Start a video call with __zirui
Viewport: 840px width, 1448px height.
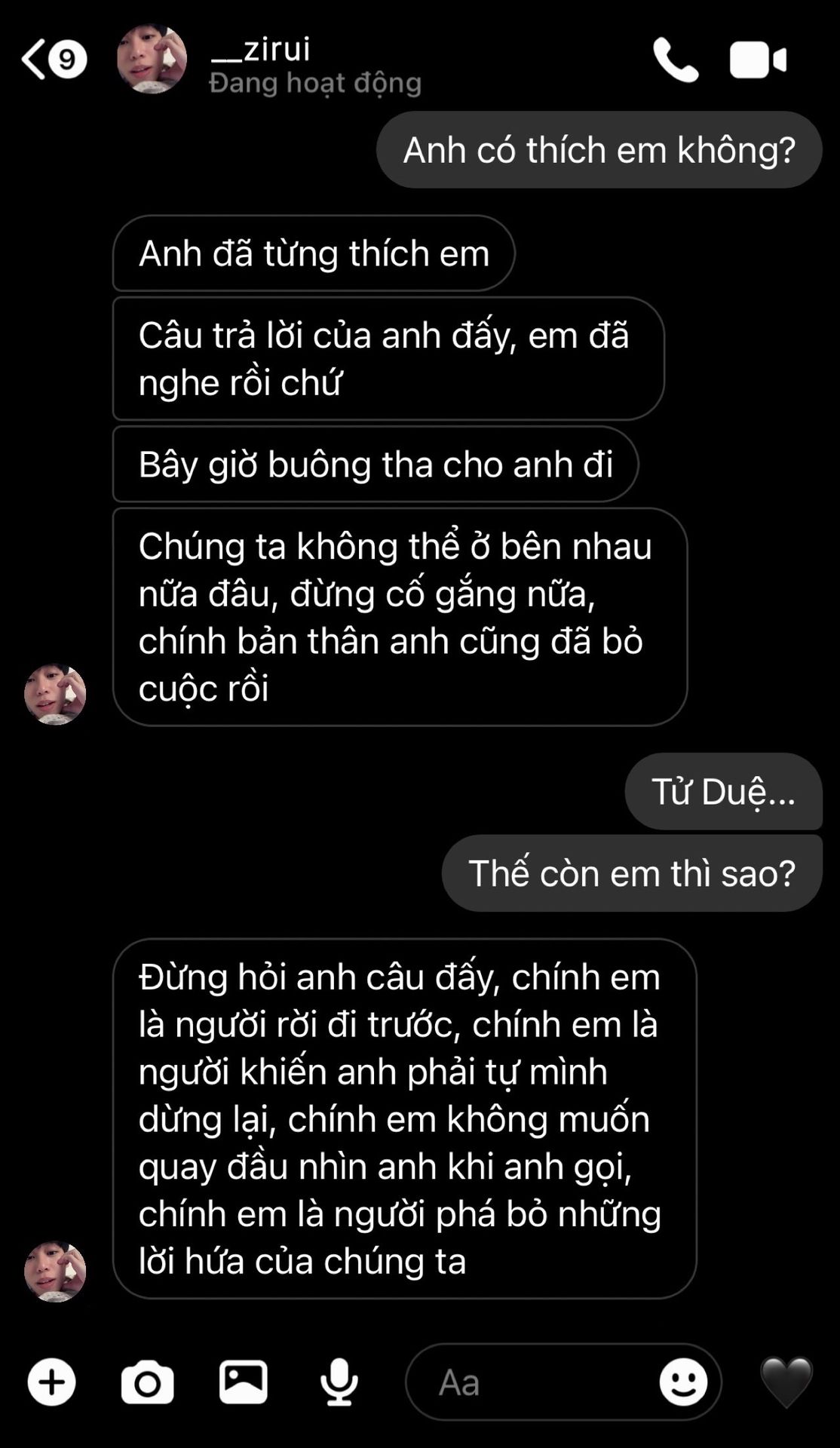[758, 60]
